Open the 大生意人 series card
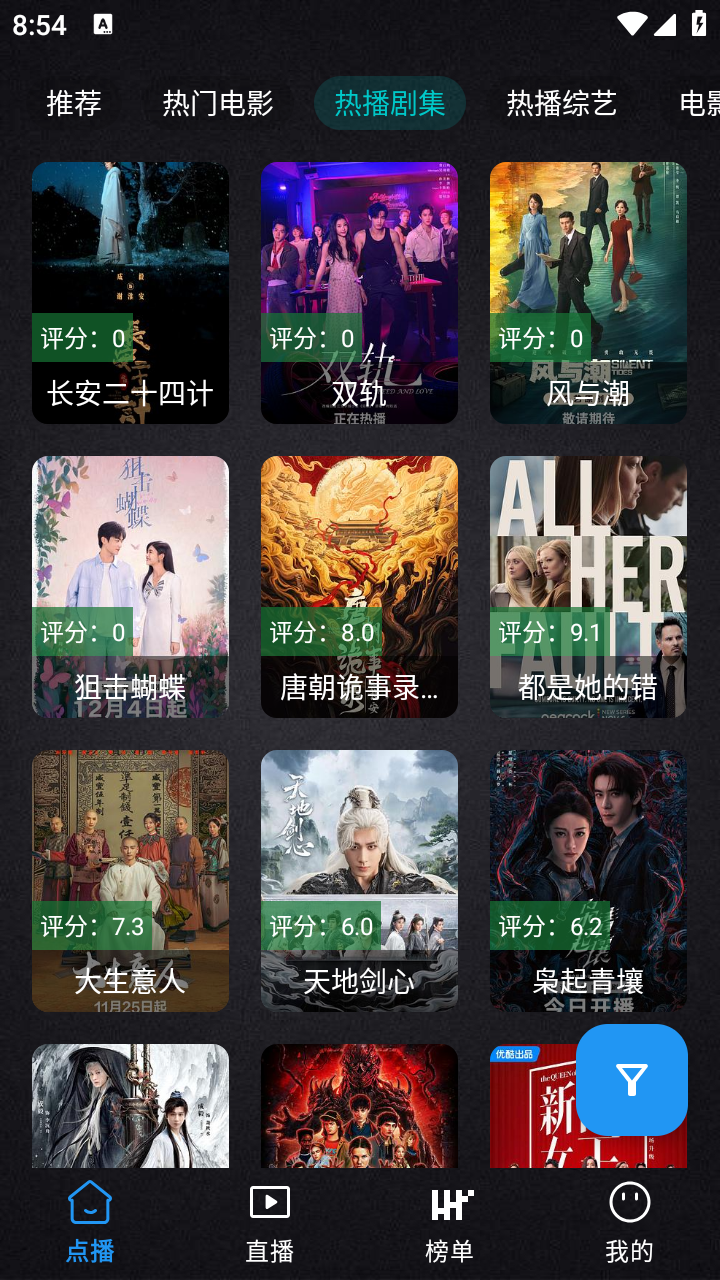 click(130, 881)
